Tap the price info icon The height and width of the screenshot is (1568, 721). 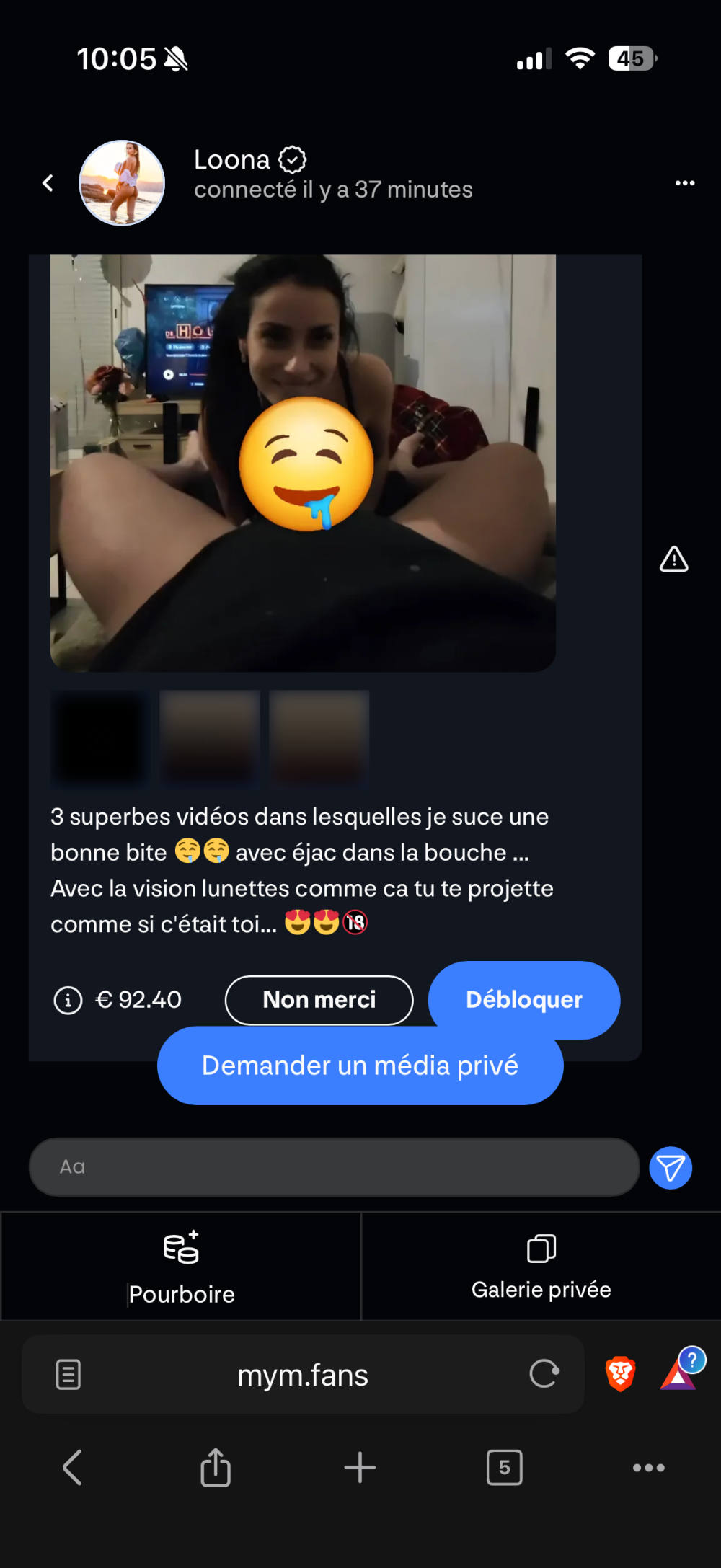point(68,1000)
